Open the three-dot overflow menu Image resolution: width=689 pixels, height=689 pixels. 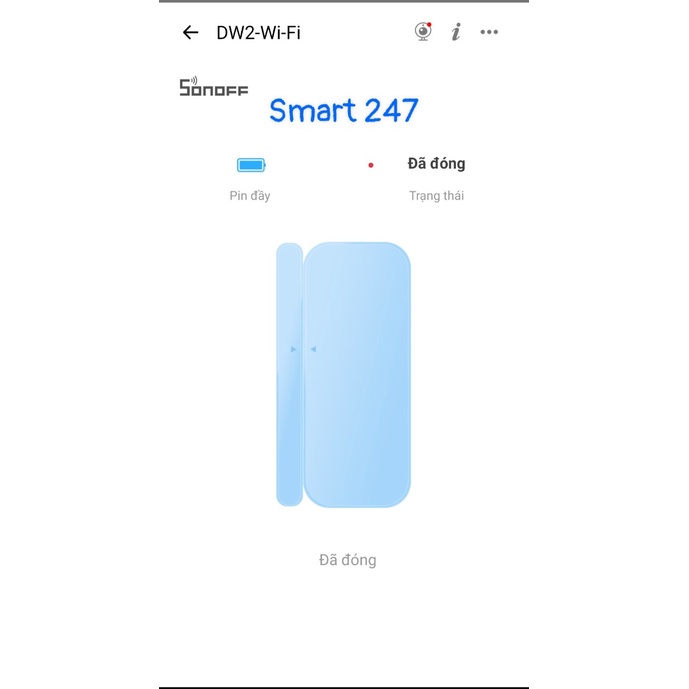489,32
